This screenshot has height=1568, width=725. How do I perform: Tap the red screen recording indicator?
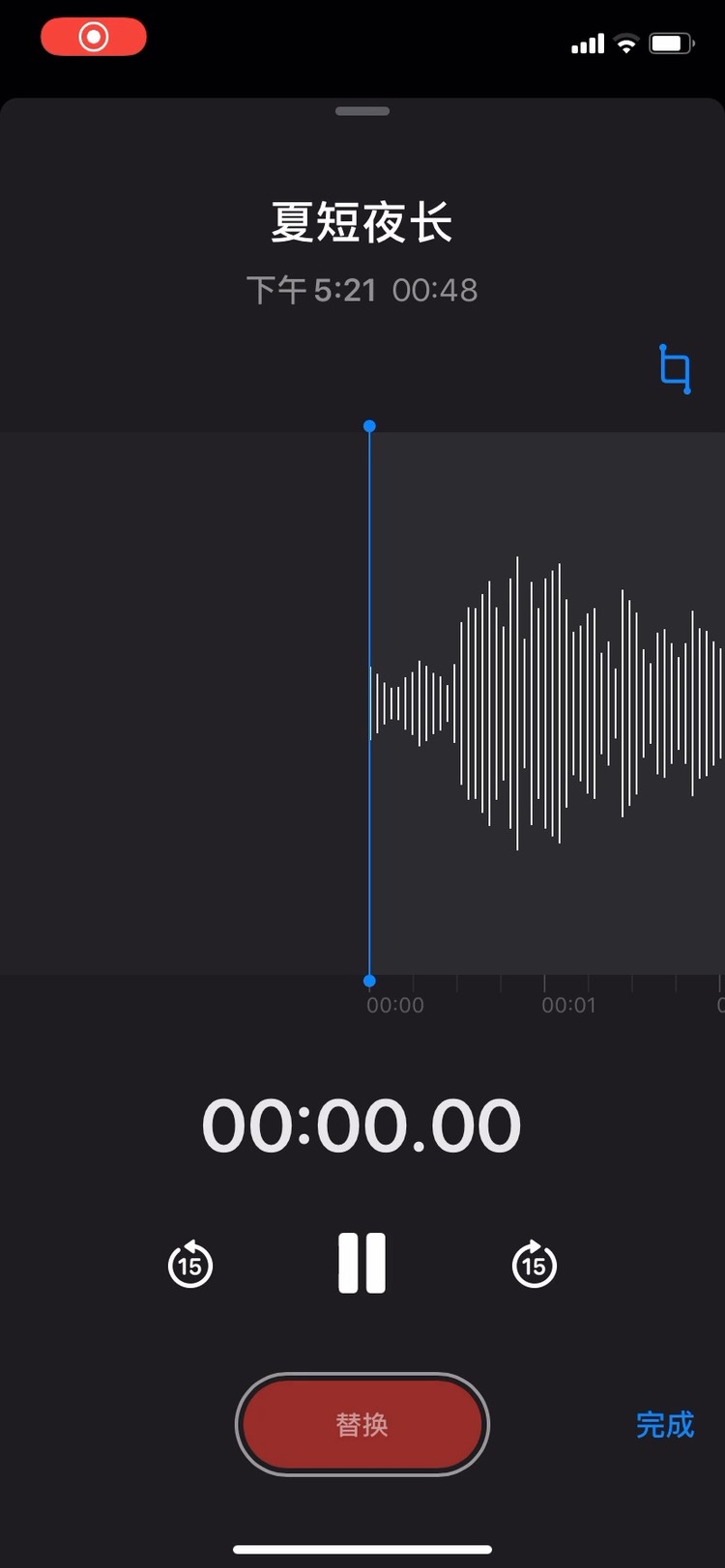[x=94, y=38]
